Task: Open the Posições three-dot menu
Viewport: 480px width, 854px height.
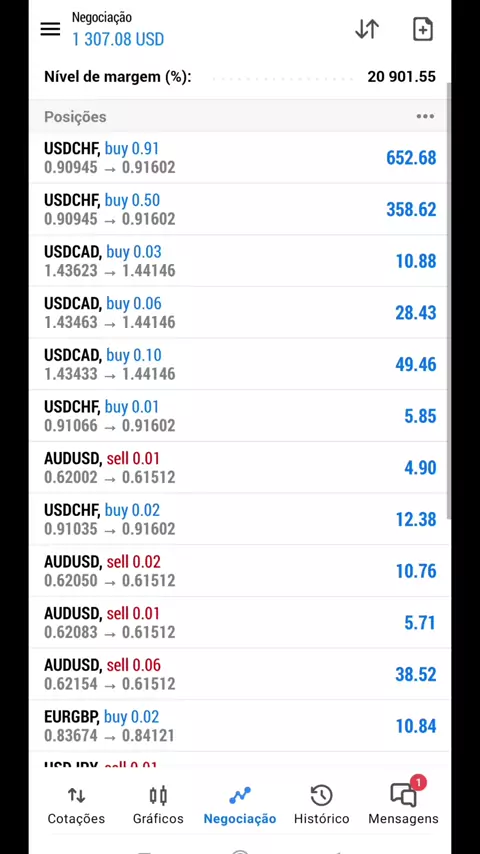Action: click(x=425, y=117)
